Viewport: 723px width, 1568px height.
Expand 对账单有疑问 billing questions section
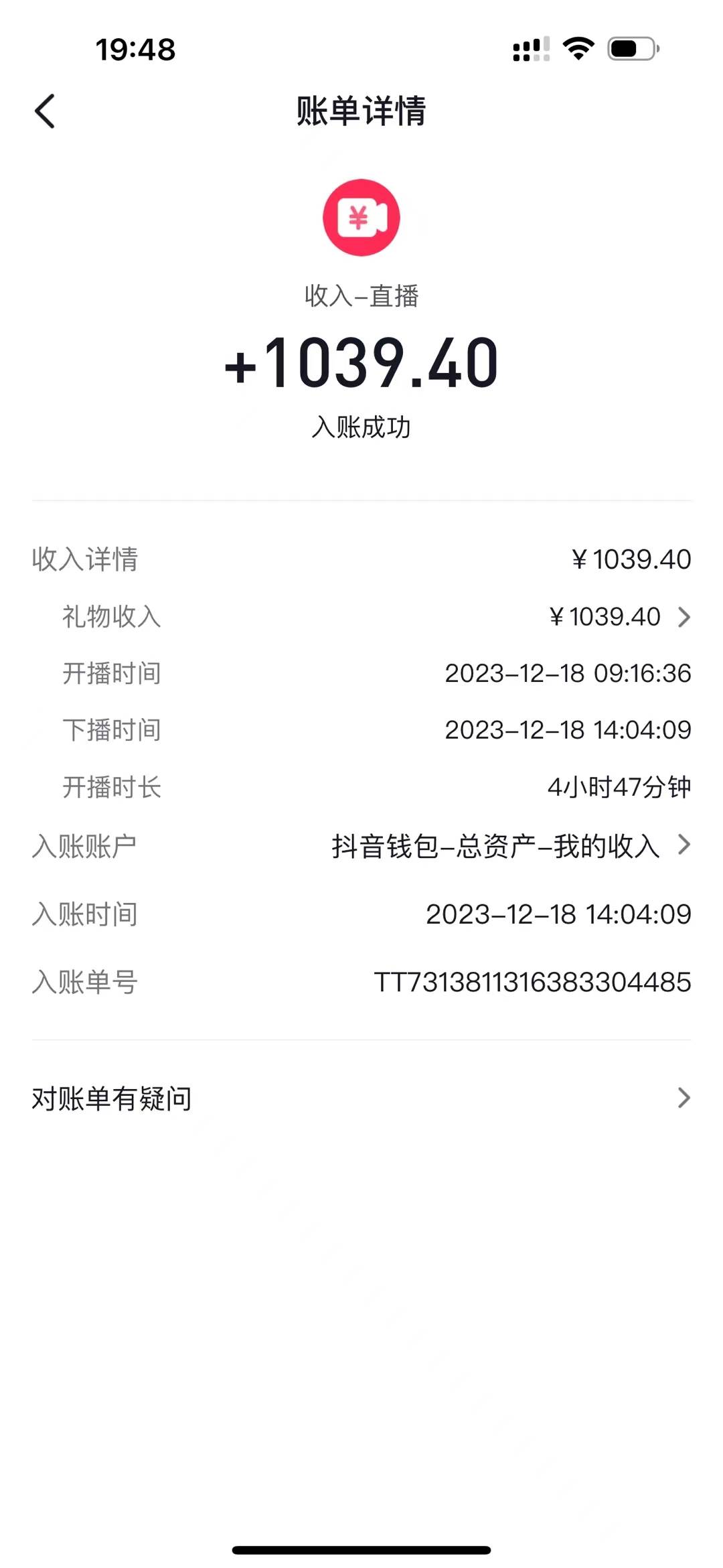point(682,1098)
